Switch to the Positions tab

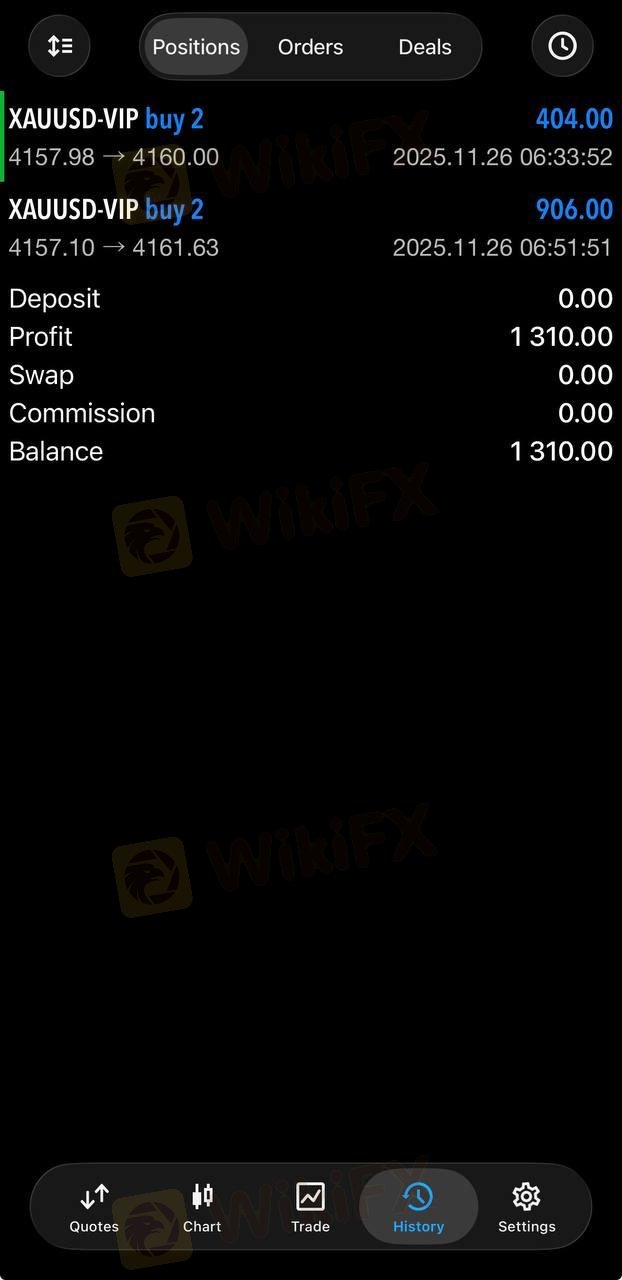tap(196, 47)
